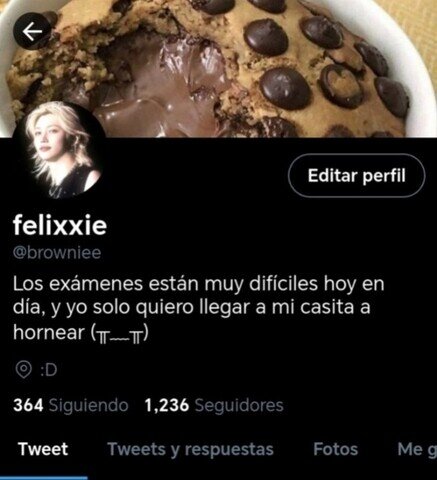Switch to Tweets y respuestas tab
Screen dimensions: 437x480
pyautogui.click(x=190, y=449)
